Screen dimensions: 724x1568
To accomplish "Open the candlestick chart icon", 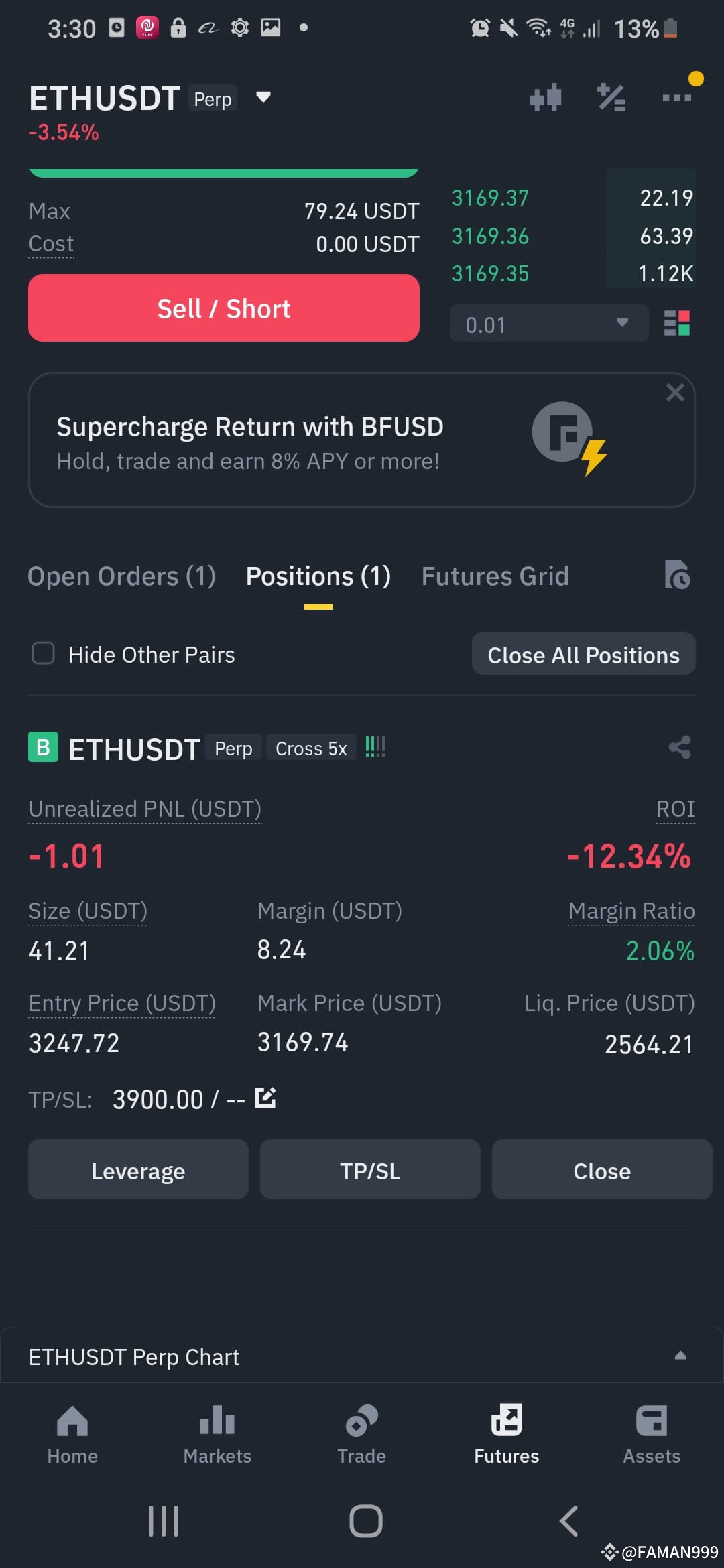I will tap(545, 98).
